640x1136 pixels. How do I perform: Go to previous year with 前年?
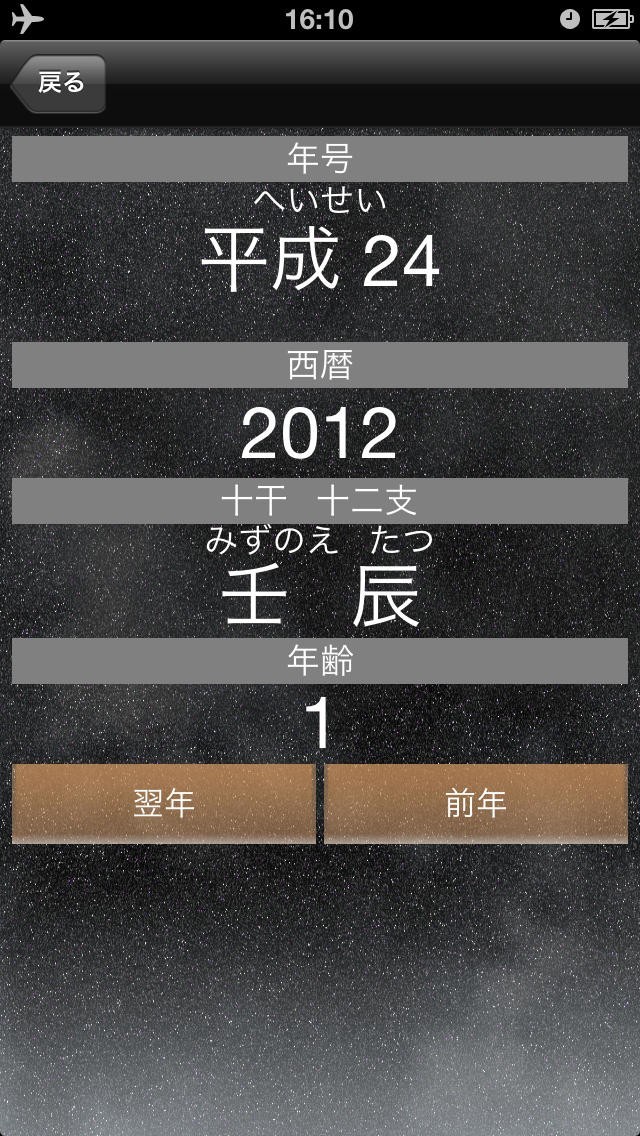point(476,803)
